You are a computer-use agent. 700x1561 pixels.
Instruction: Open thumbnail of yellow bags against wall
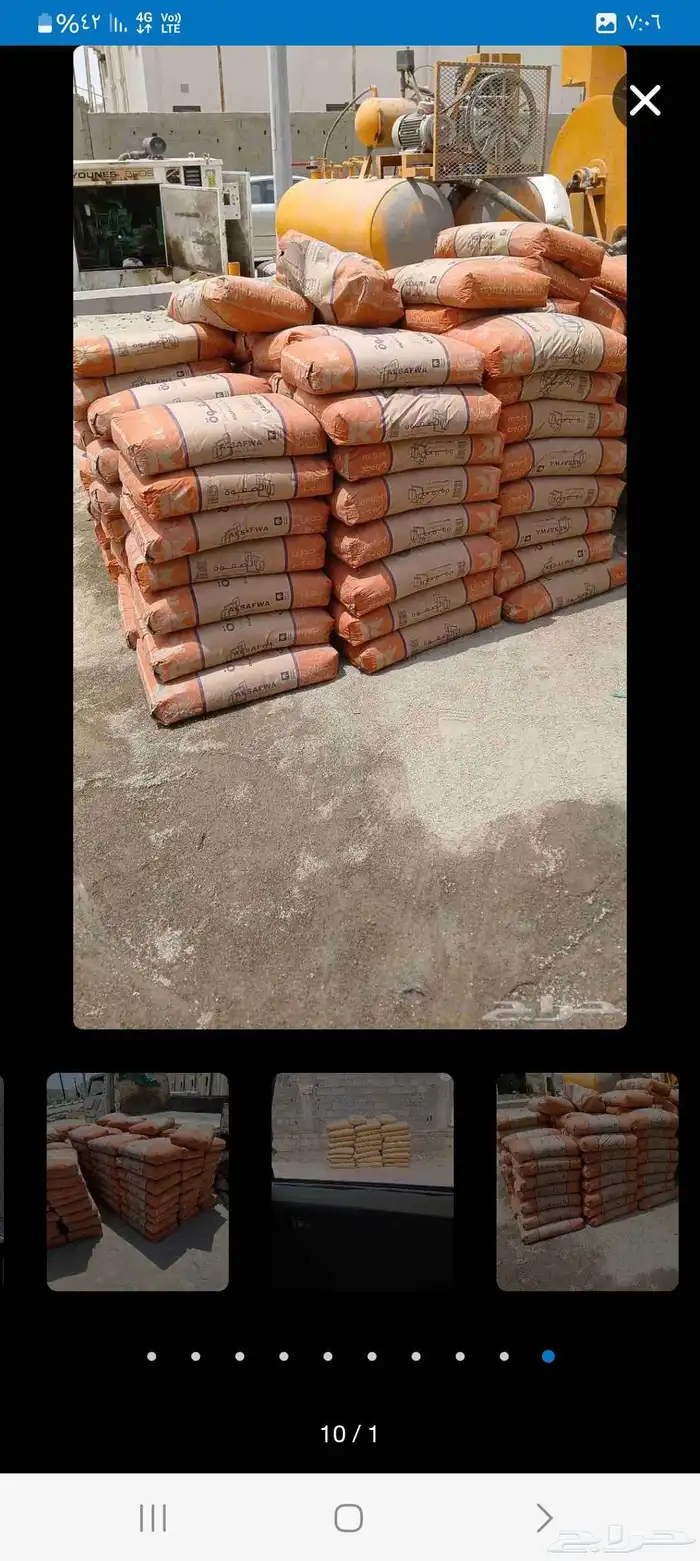tap(363, 1181)
